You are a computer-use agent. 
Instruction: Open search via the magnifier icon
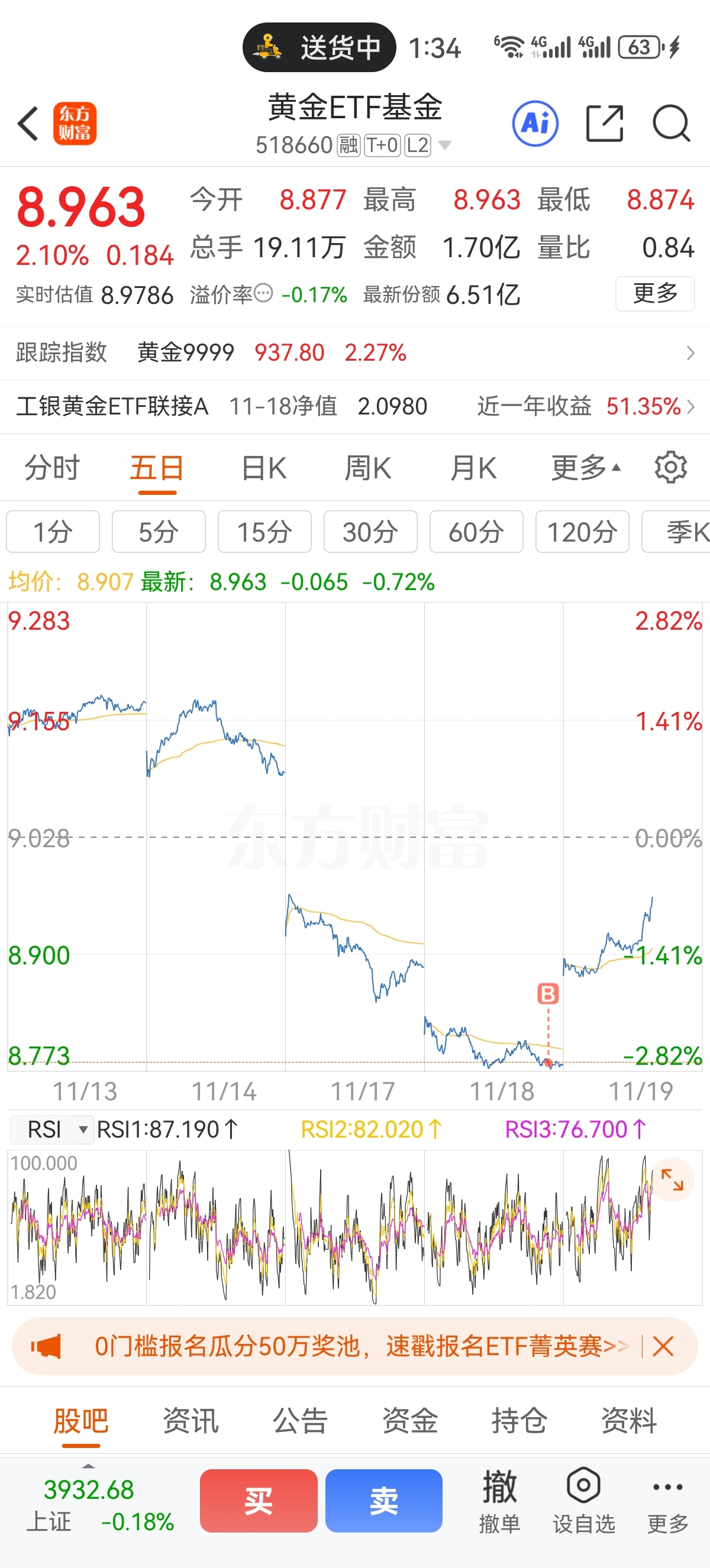click(671, 123)
